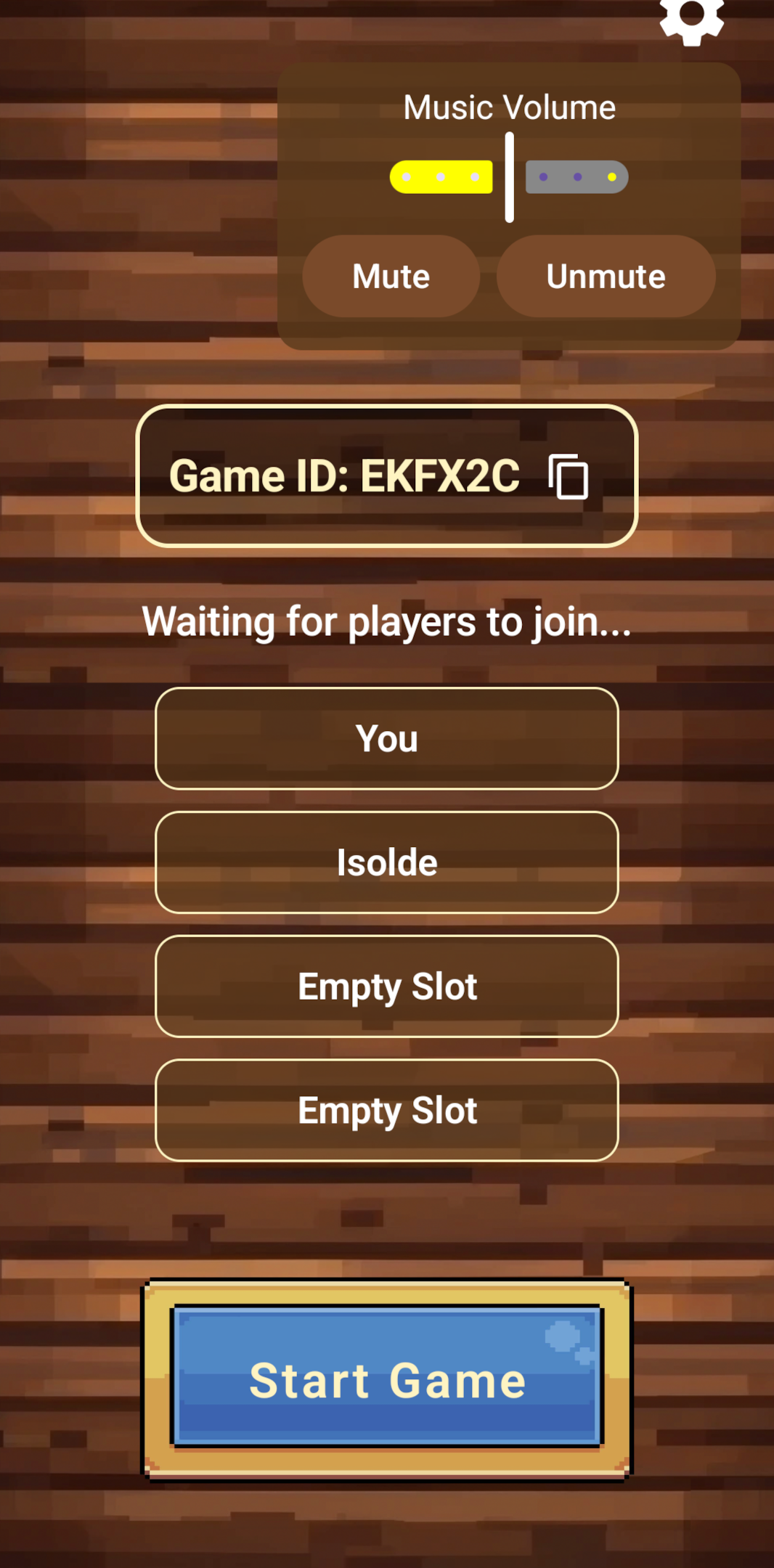Copy the Game ID to clipboard

click(x=568, y=477)
